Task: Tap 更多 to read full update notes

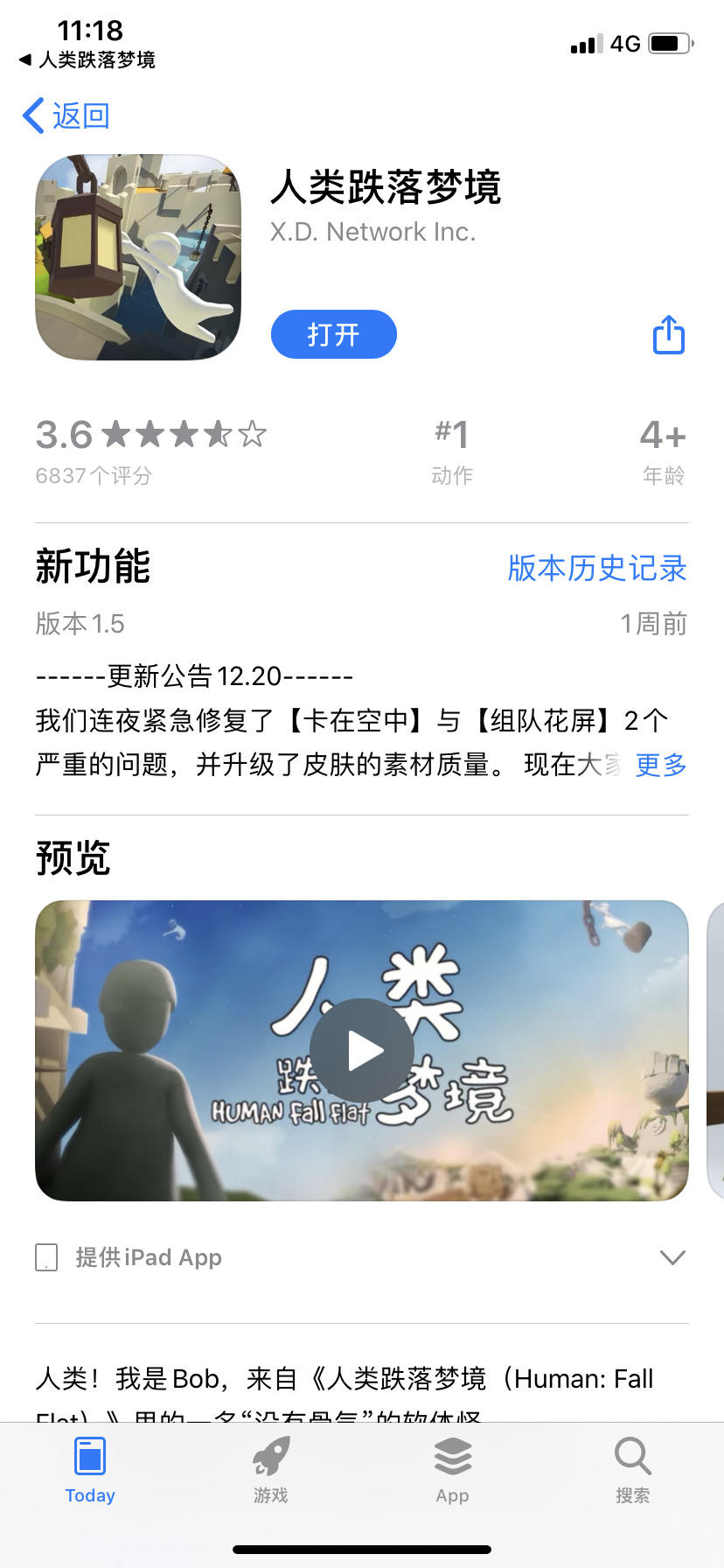Action: coord(660,765)
